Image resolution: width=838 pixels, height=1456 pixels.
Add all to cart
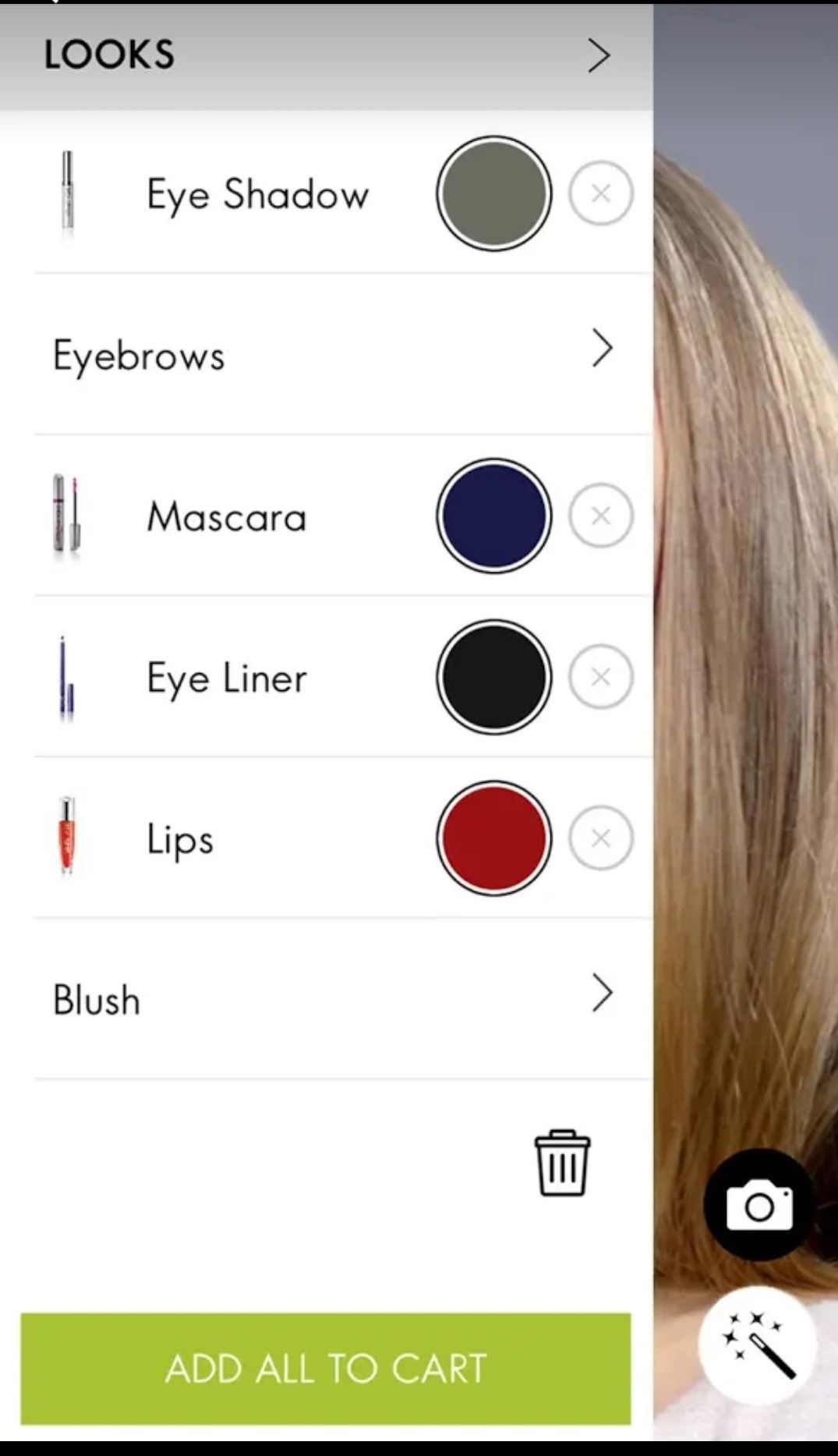326,1369
